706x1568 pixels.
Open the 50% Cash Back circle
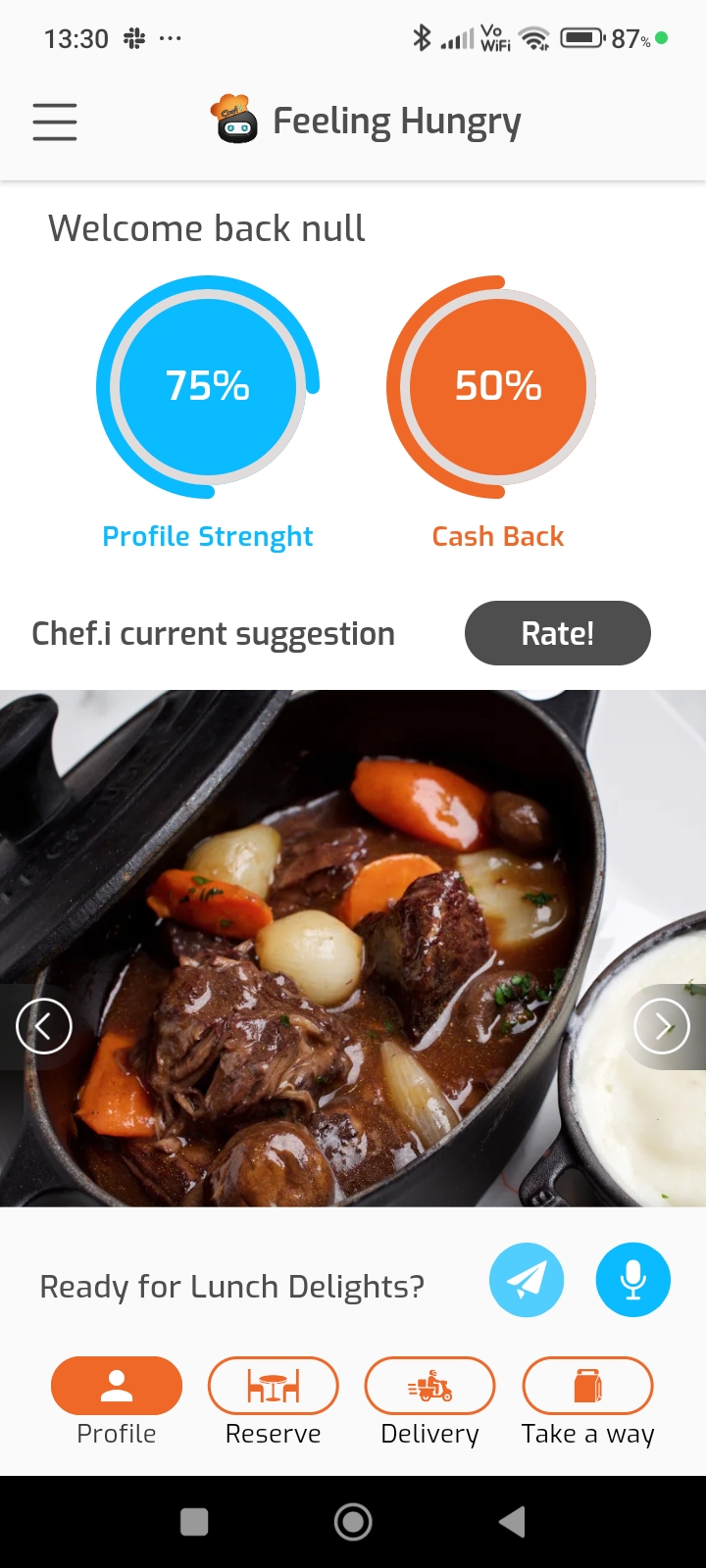[497, 387]
